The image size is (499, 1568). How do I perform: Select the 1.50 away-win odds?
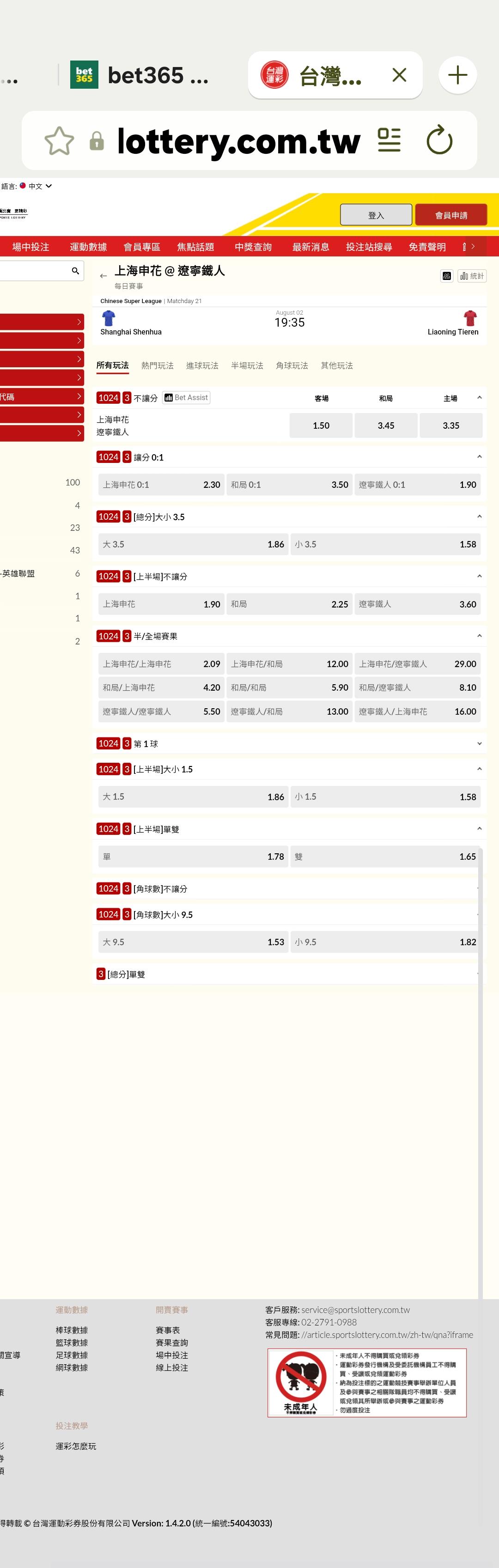tap(321, 425)
